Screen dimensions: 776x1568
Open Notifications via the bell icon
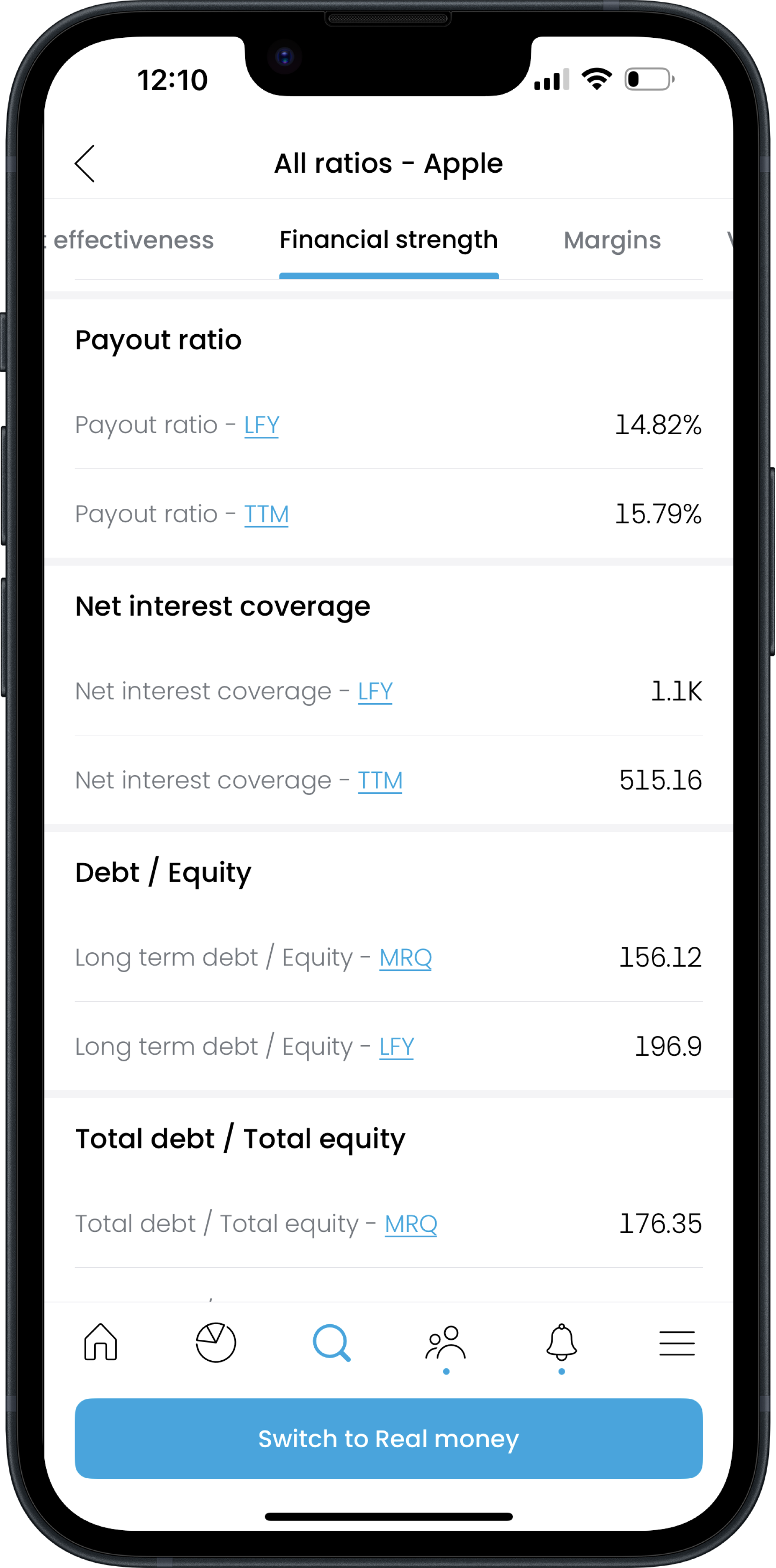point(561,1343)
